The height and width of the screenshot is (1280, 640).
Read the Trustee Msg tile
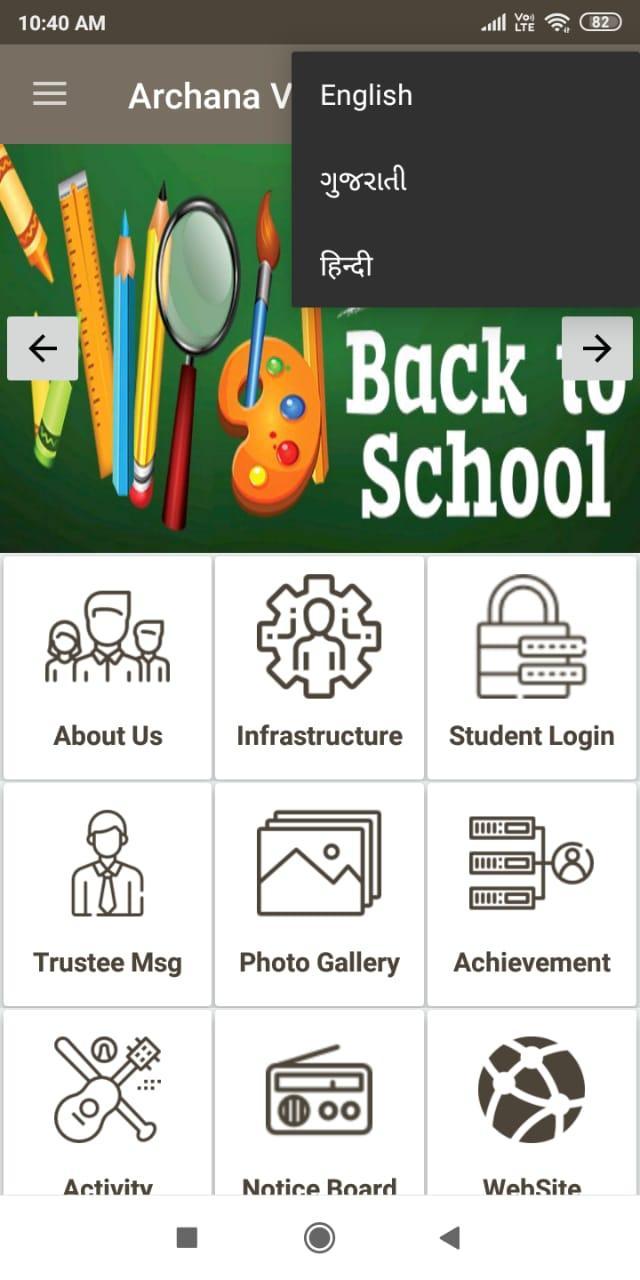coord(108,894)
